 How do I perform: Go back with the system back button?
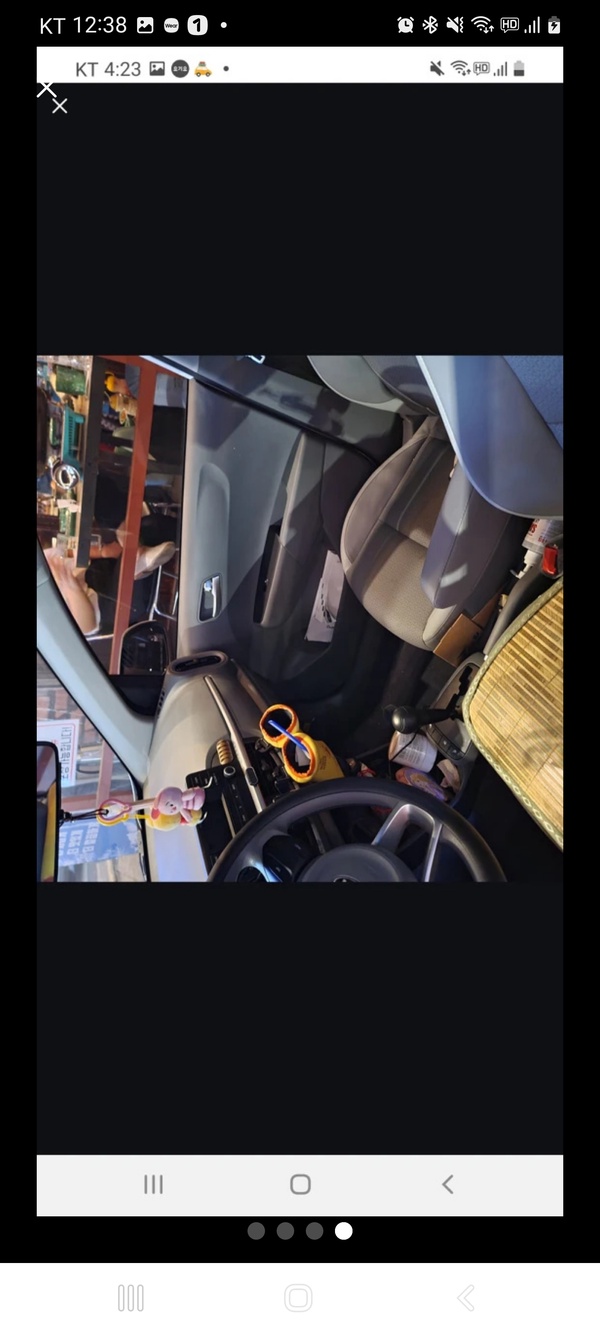click(x=465, y=1298)
